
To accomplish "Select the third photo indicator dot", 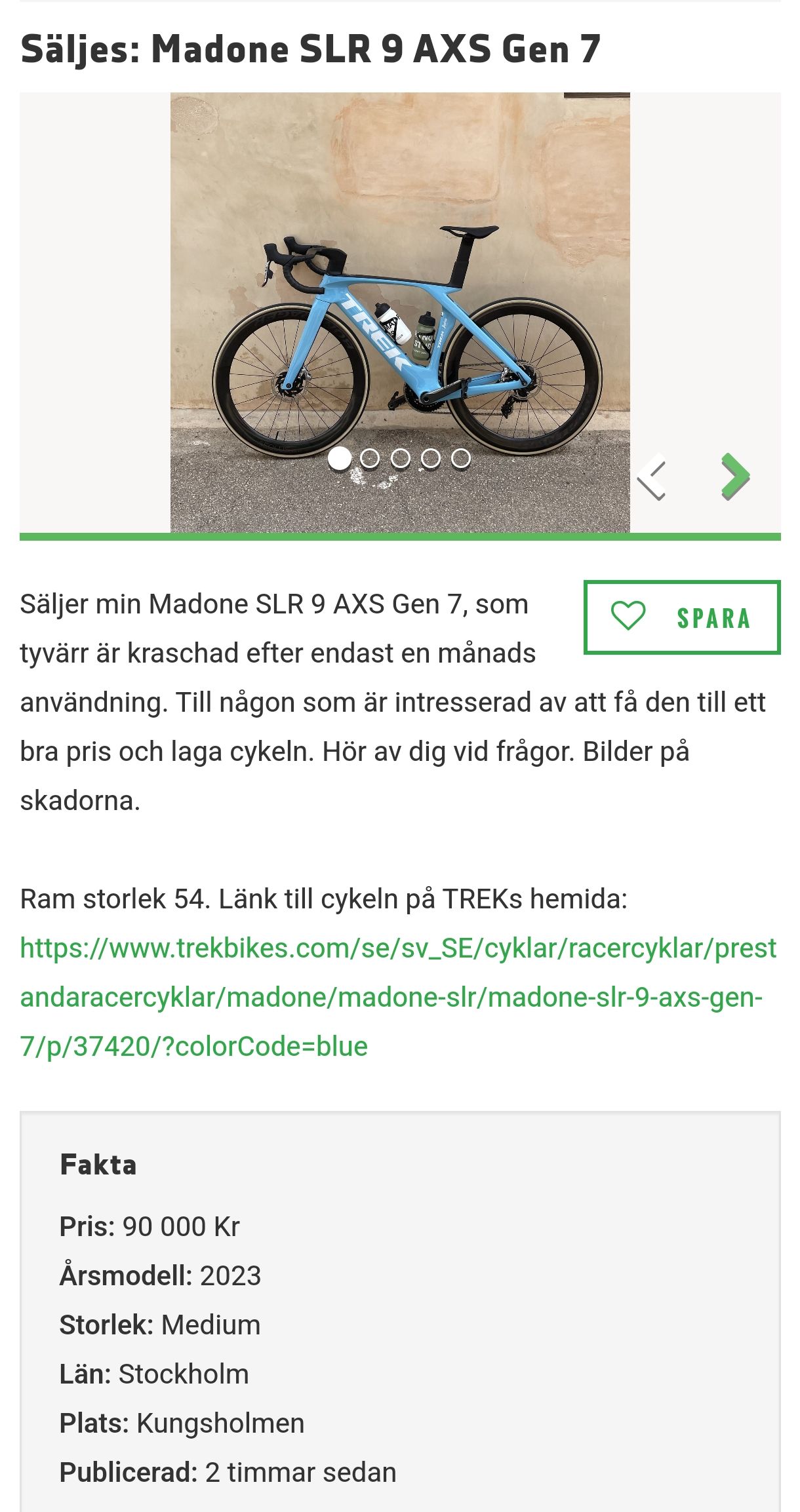I will tap(400, 459).
